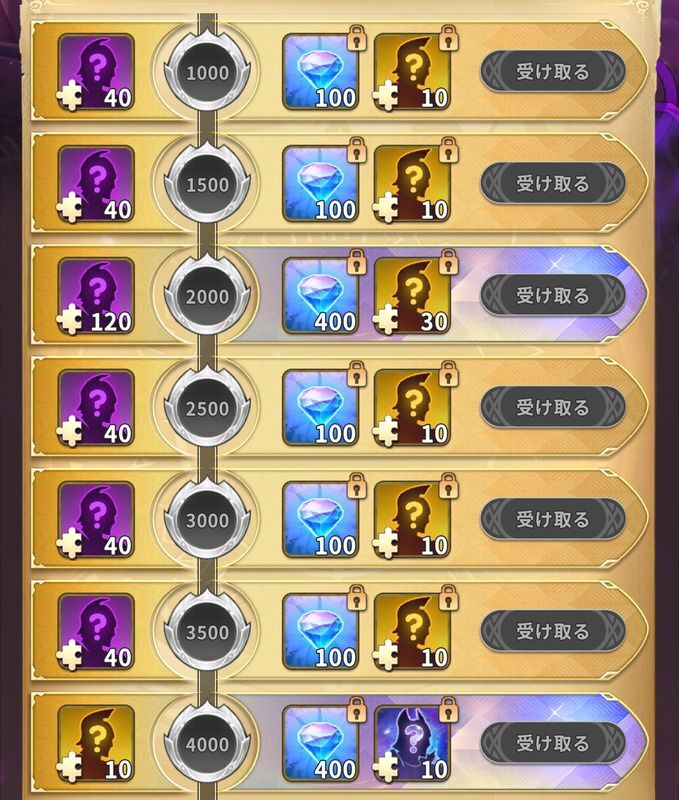Claim the 1500 milestone reward

552,184
